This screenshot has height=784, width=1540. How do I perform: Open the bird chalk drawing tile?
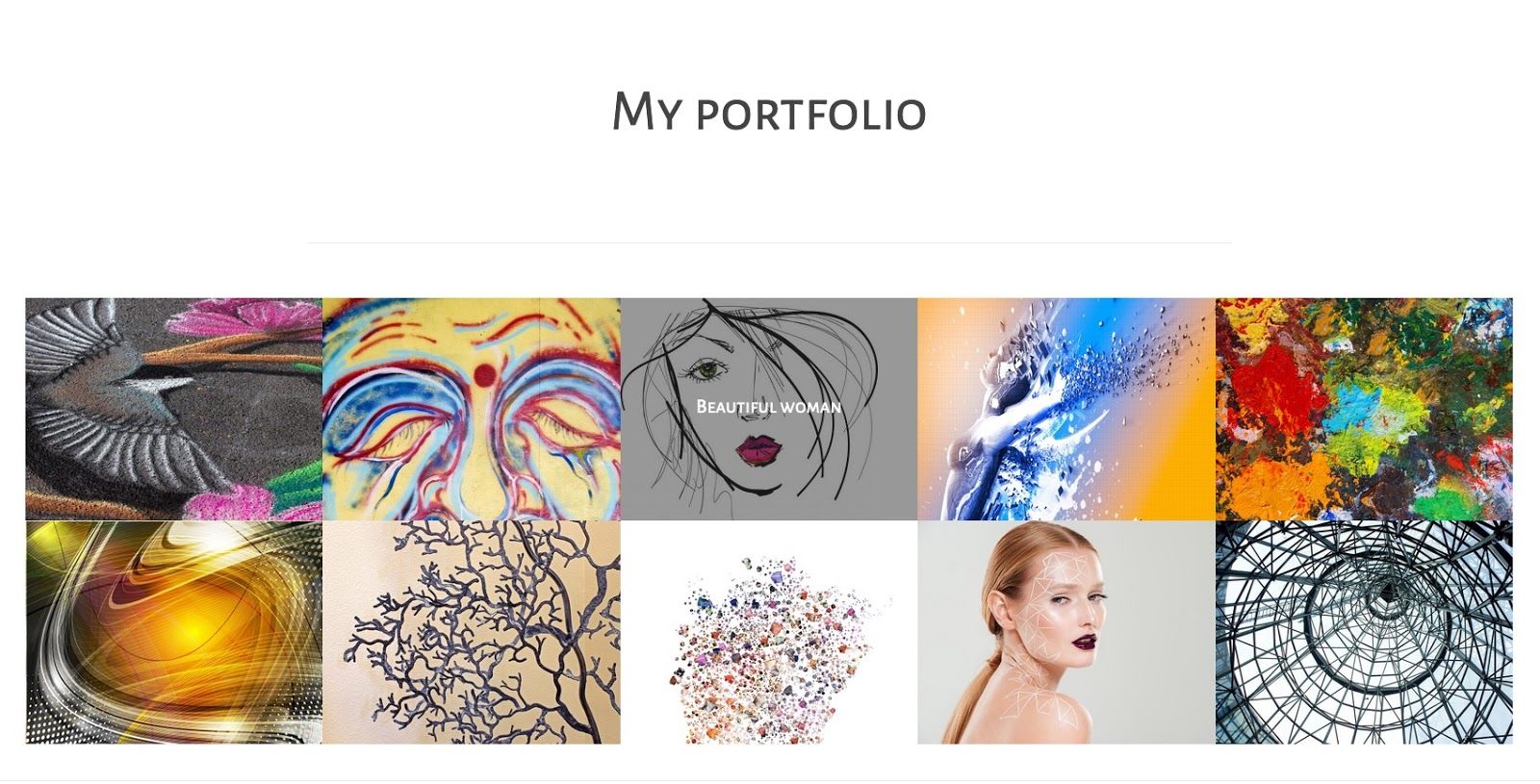[x=173, y=409]
